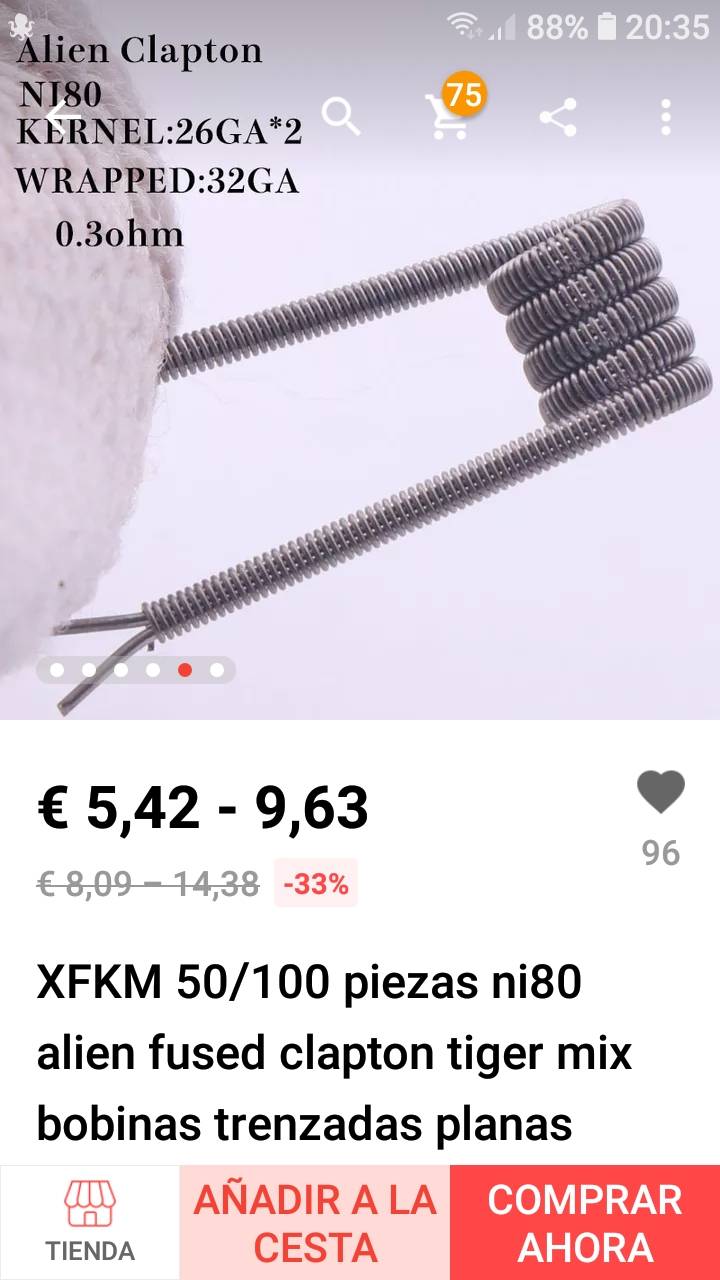Tap Añadir a la cesta button
This screenshot has width=720, height=1280.
315,1222
